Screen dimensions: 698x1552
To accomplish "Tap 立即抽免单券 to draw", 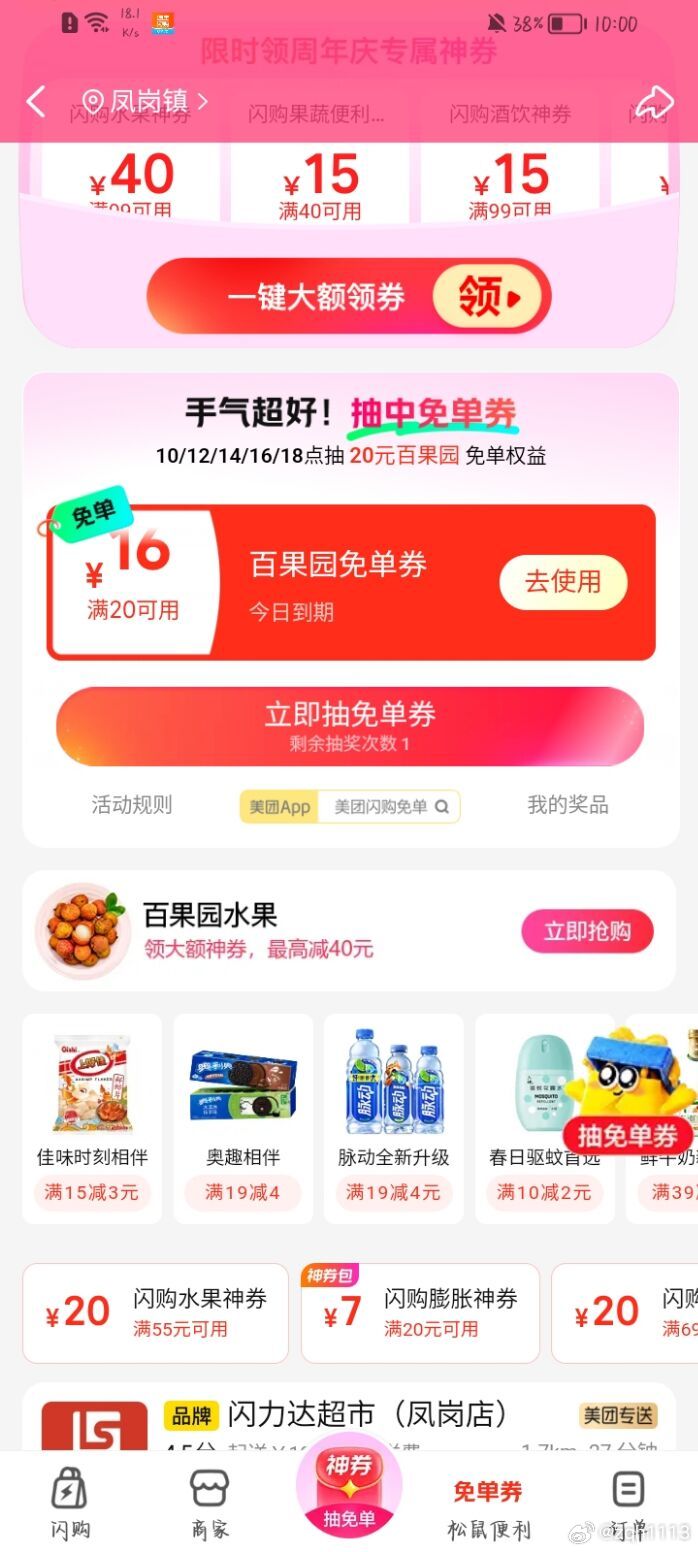I will (349, 725).
